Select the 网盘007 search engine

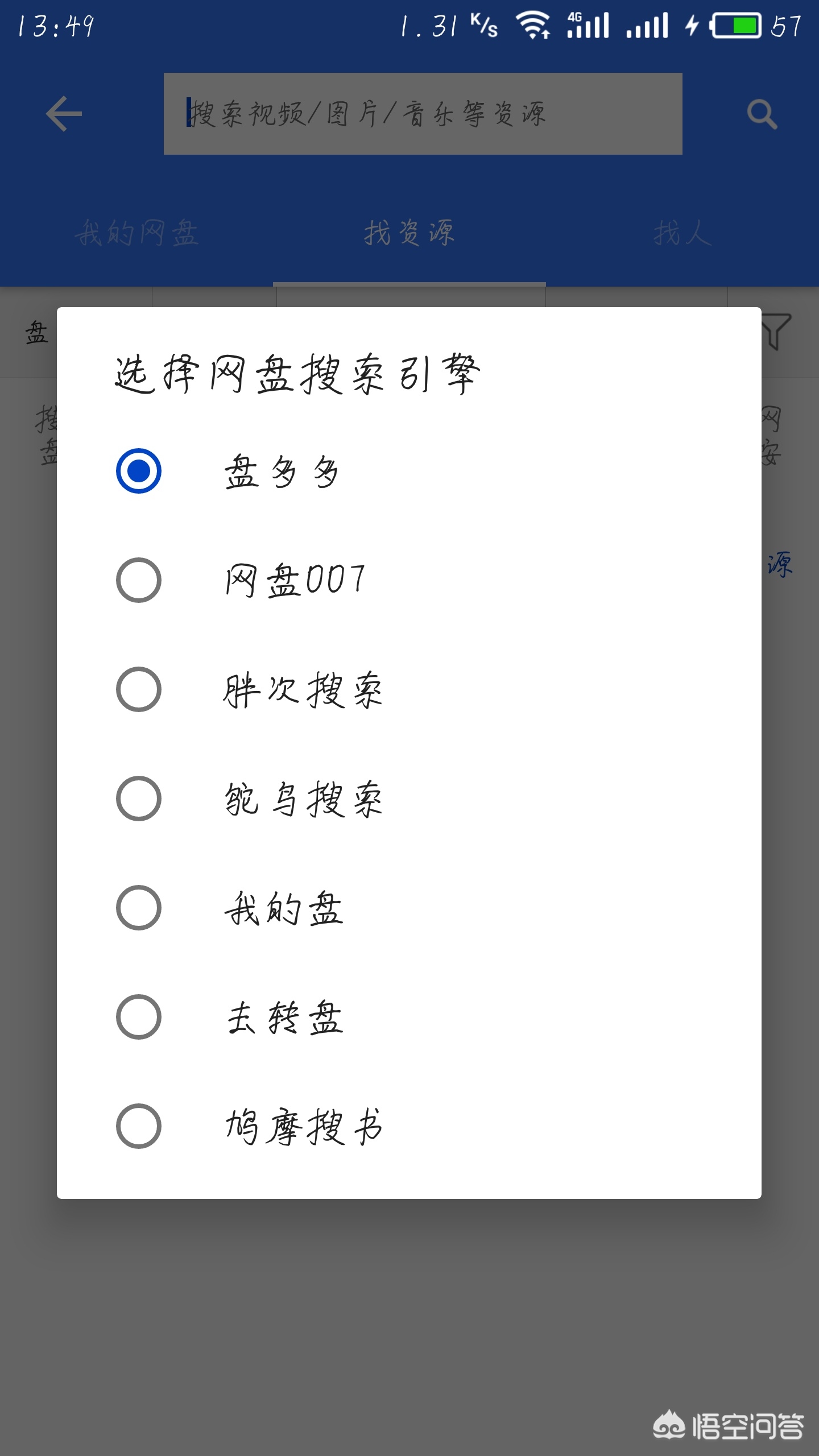[x=139, y=581]
